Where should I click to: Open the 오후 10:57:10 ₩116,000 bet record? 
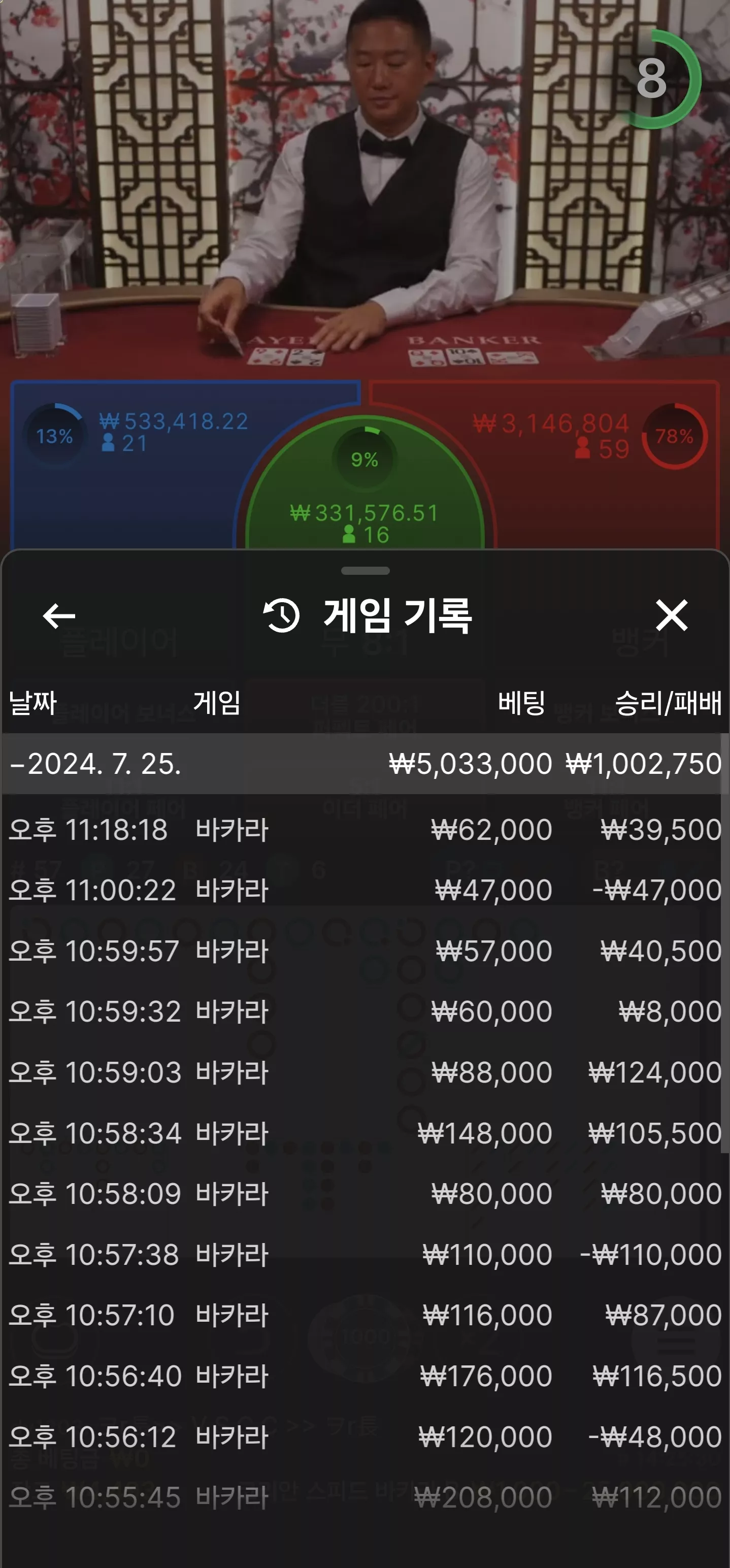[364, 1316]
